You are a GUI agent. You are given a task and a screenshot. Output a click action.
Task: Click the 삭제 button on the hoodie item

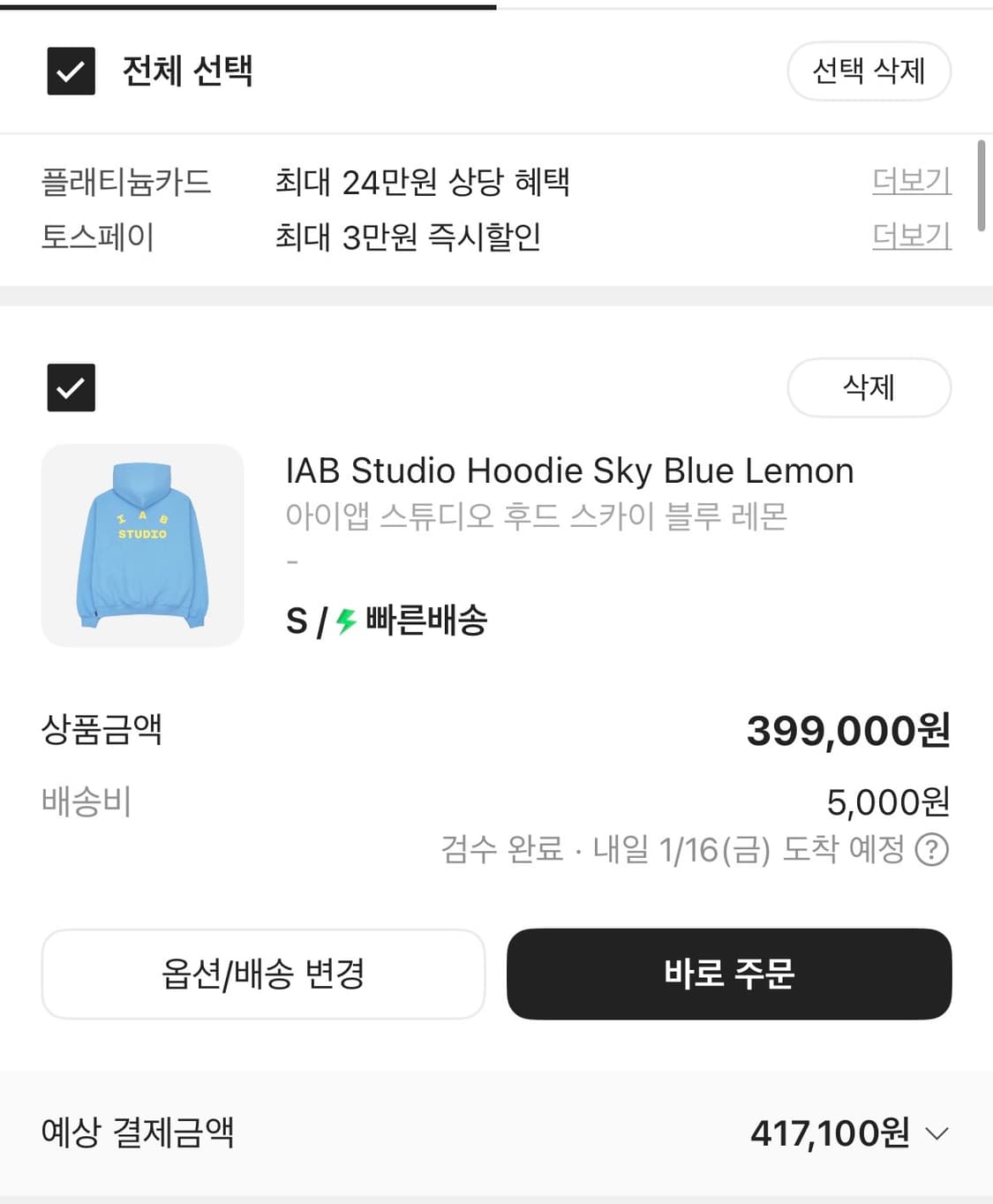[869, 388]
